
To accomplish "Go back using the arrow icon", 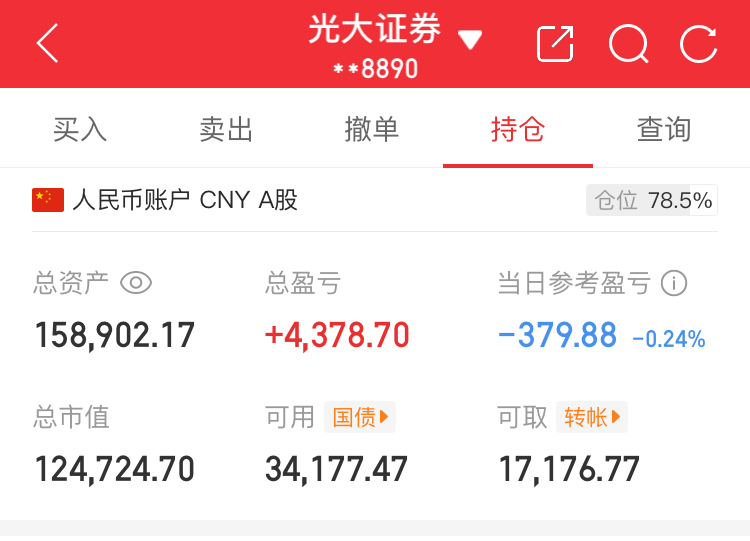I will (47, 44).
